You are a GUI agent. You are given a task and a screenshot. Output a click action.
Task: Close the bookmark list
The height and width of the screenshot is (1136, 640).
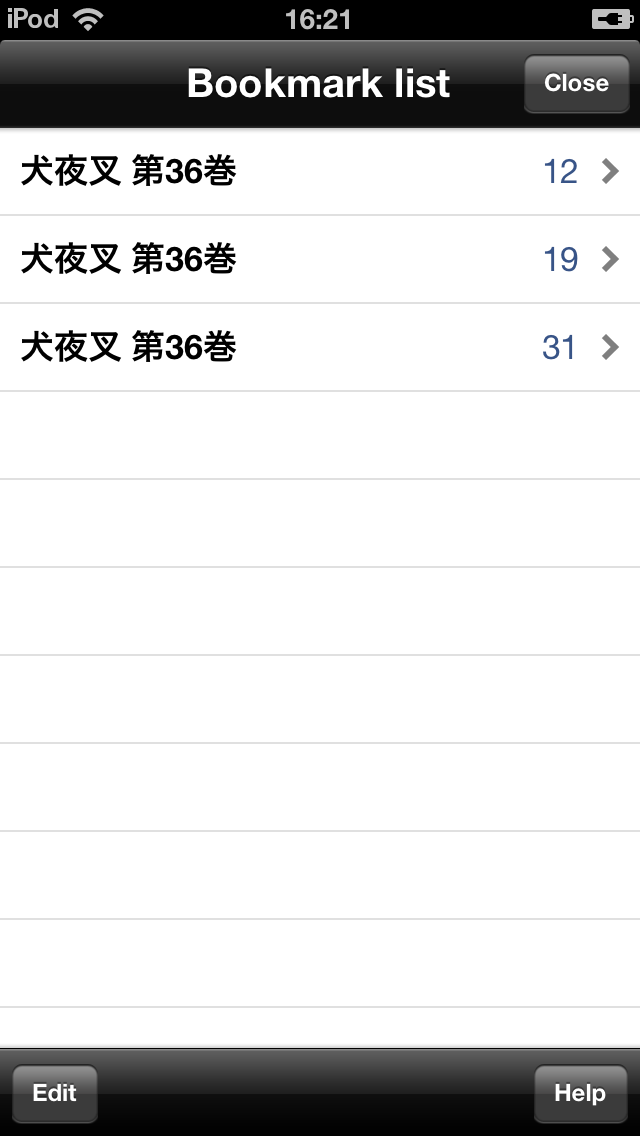click(x=576, y=83)
